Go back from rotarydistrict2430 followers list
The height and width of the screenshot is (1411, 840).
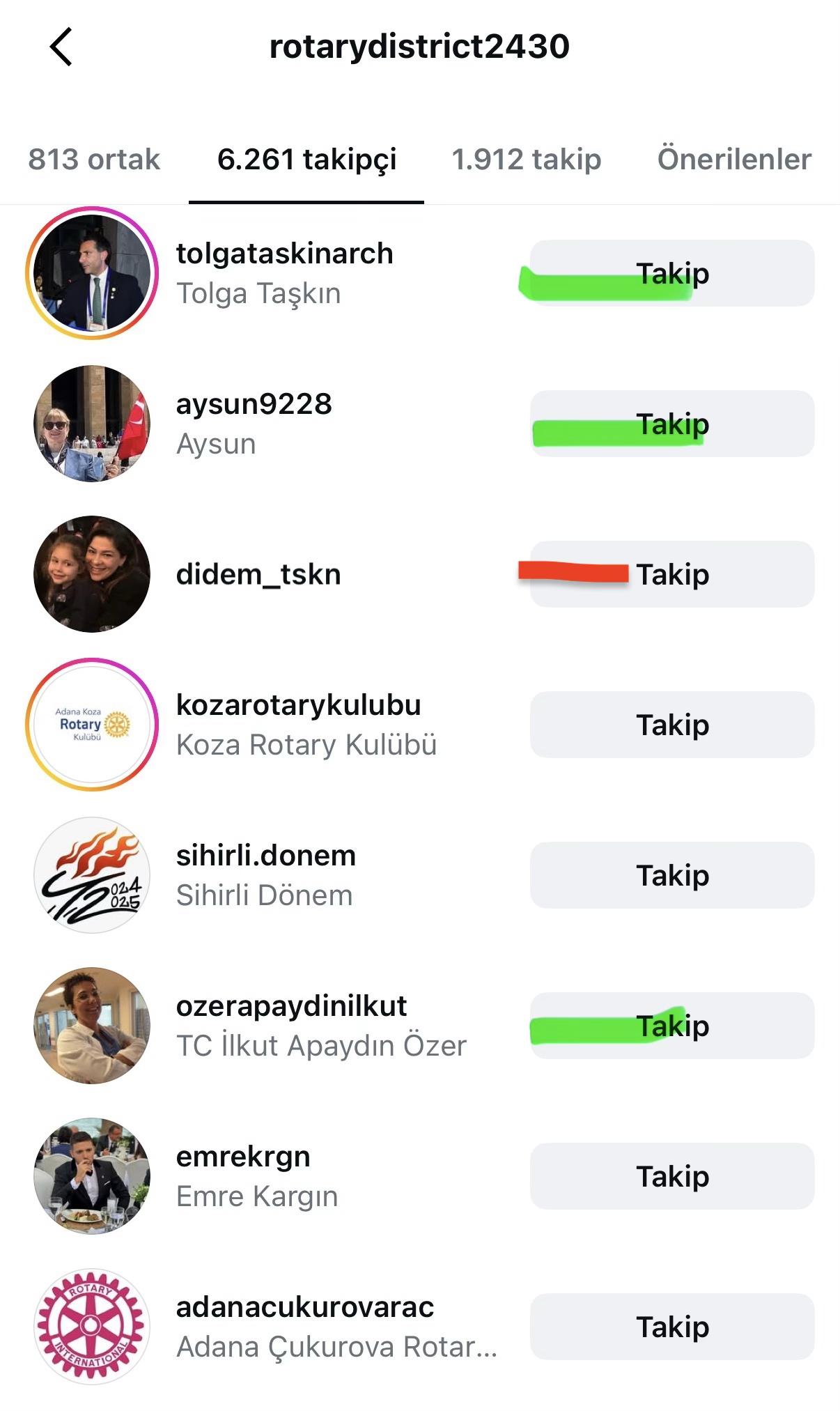coord(61,47)
